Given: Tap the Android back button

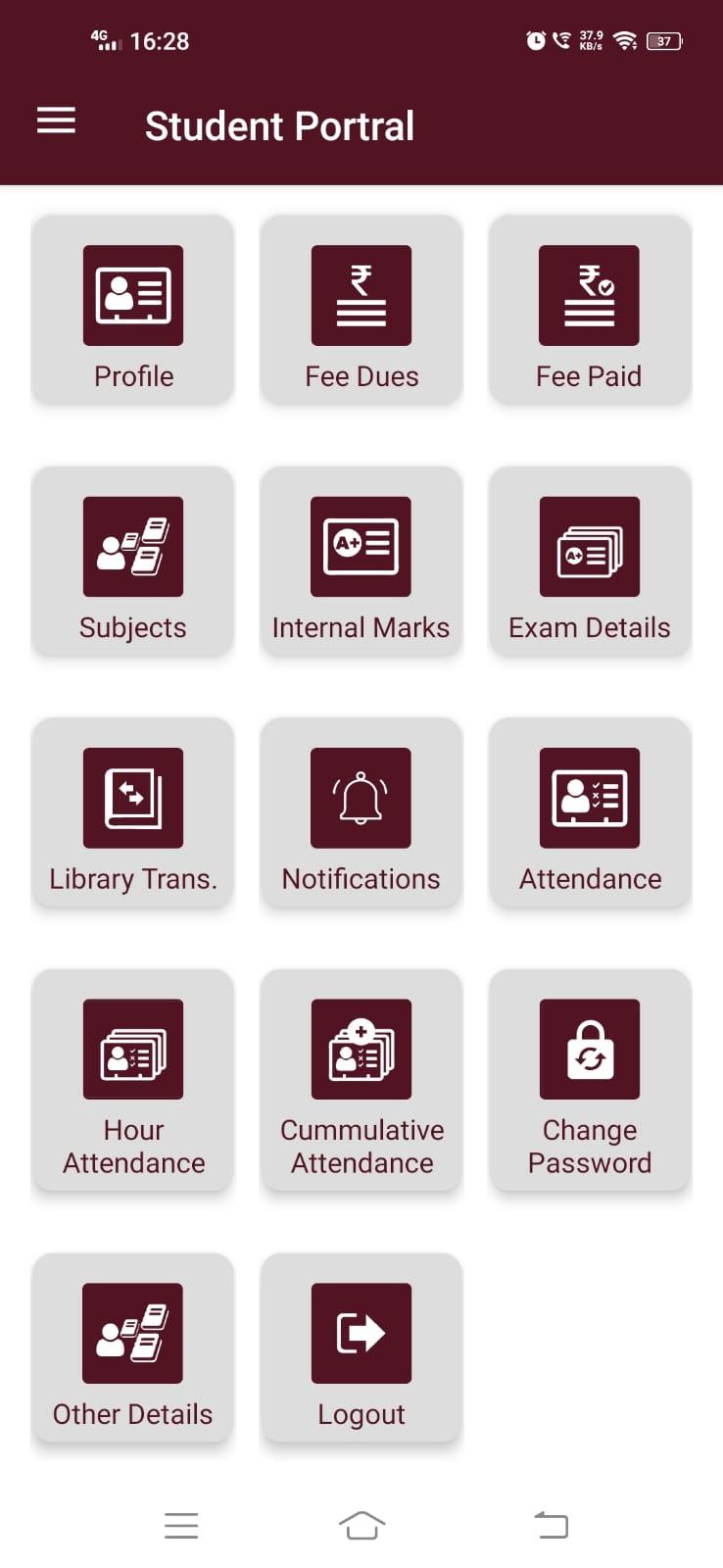Looking at the screenshot, I should coord(551,1525).
